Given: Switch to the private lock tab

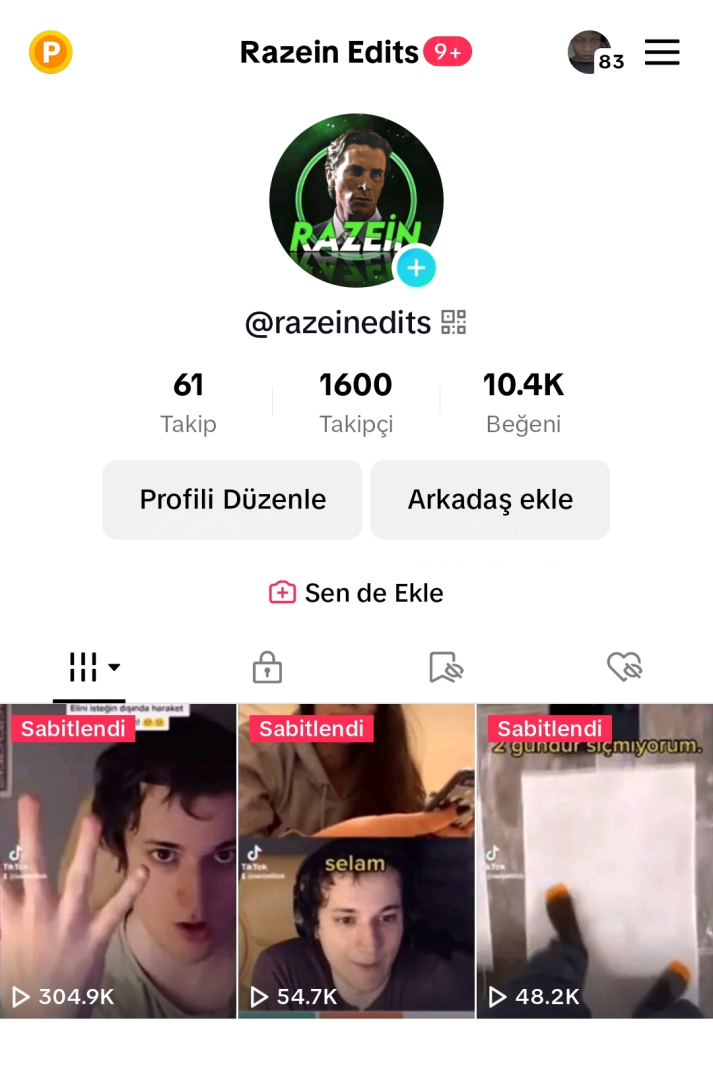Looking at the screenshot, I should coord(267,667).
